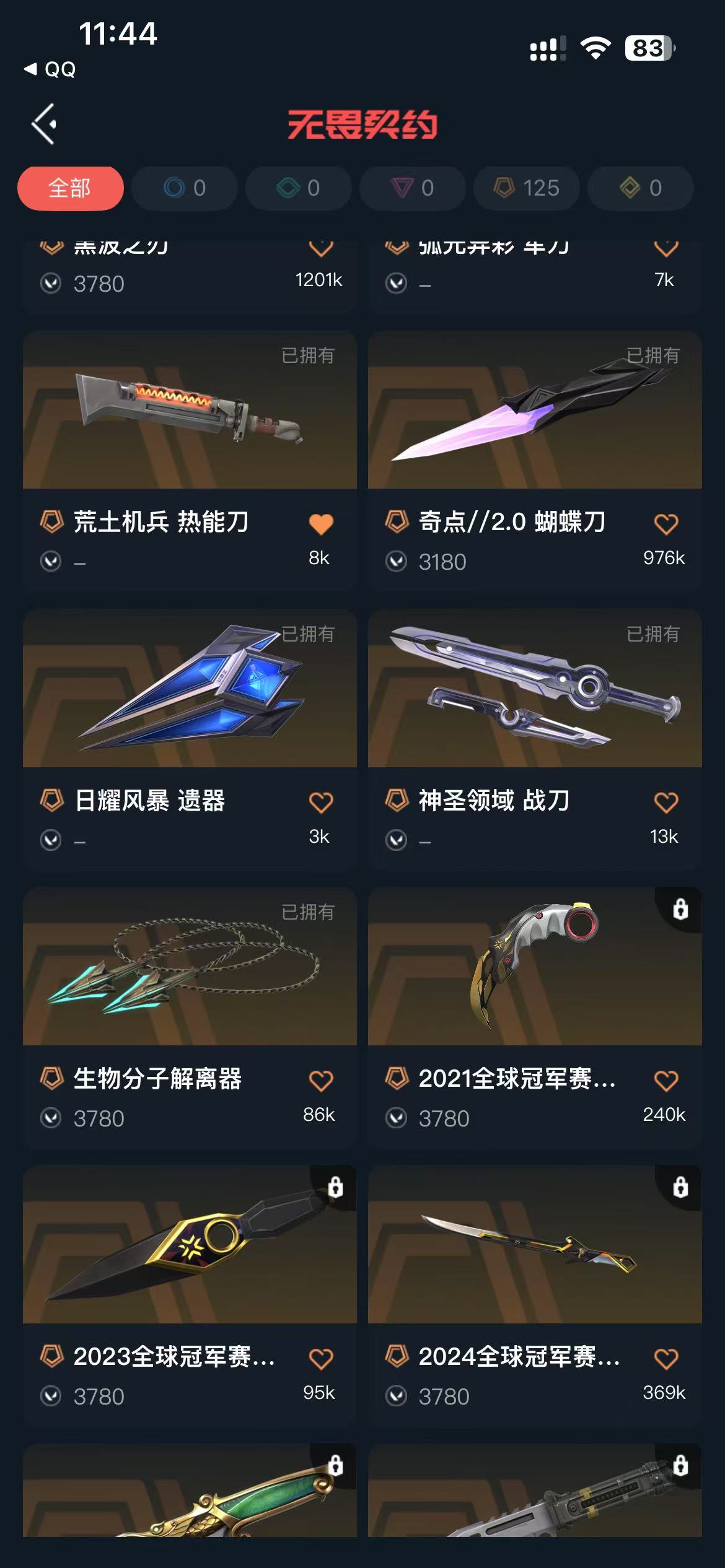Unfavorite the 荒土机兵 热能刀 heart
The image size is (725, 1568).
[321, 524]
